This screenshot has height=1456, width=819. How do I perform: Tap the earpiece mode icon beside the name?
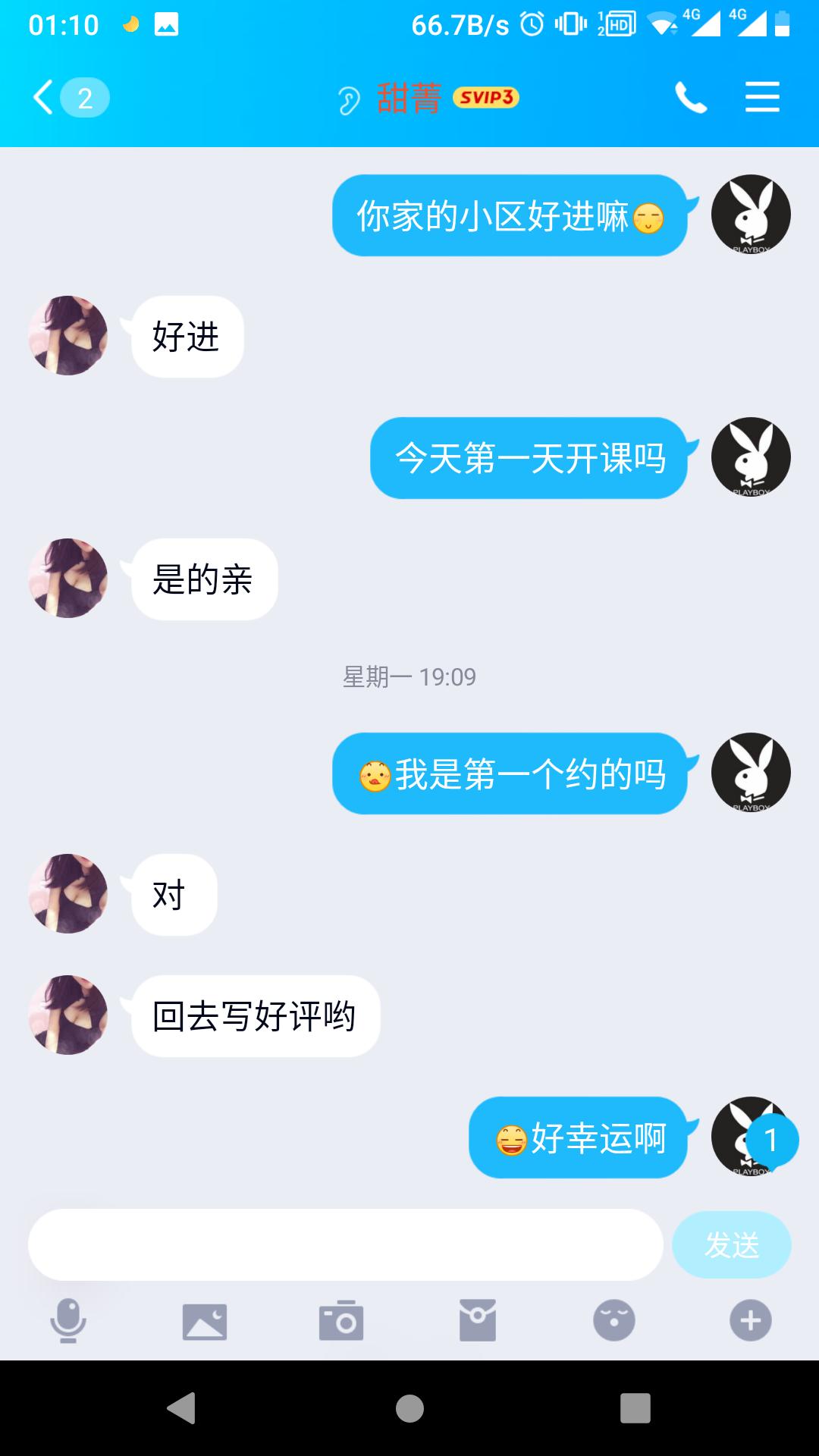349,99
